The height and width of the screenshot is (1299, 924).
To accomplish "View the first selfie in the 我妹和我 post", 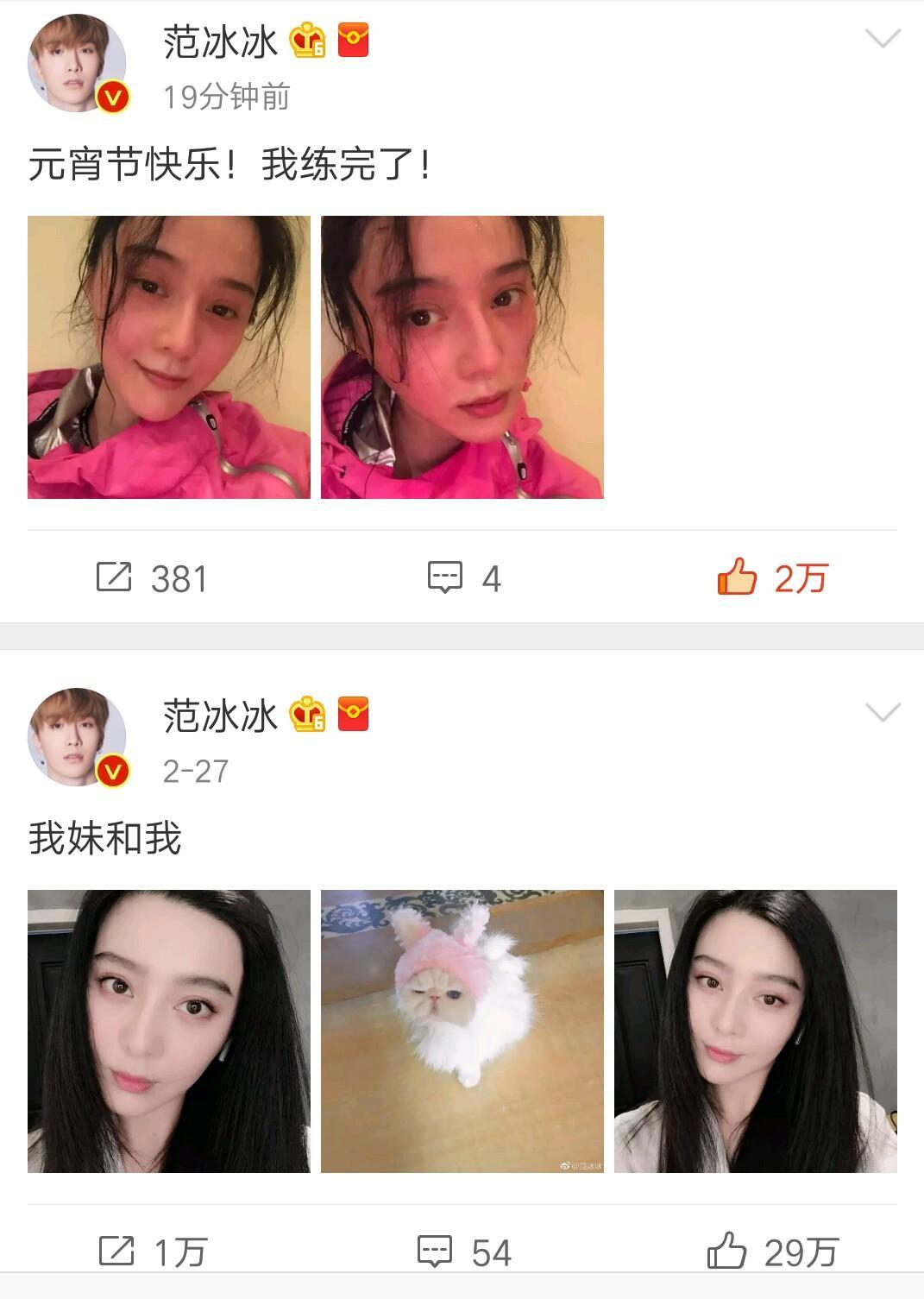I will click(169, 1031).
